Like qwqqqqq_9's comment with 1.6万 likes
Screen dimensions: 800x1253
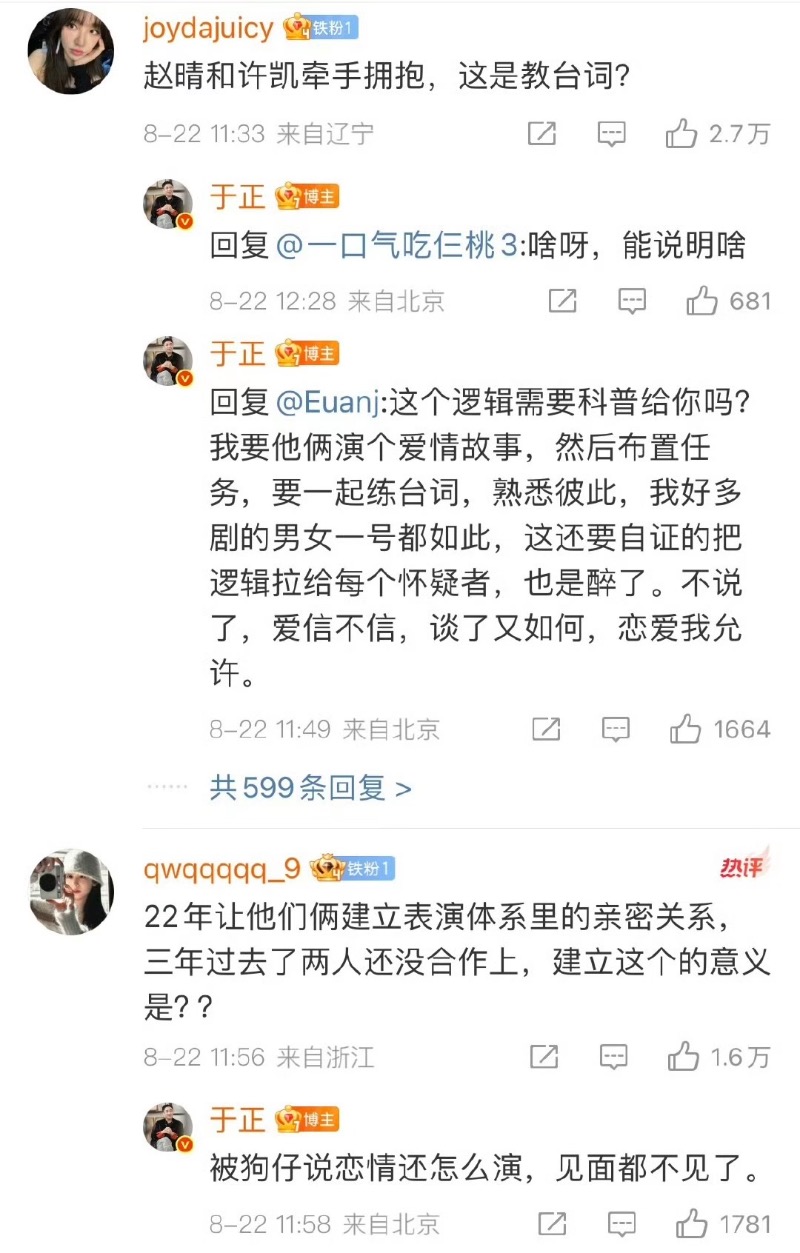[683, 1056]
